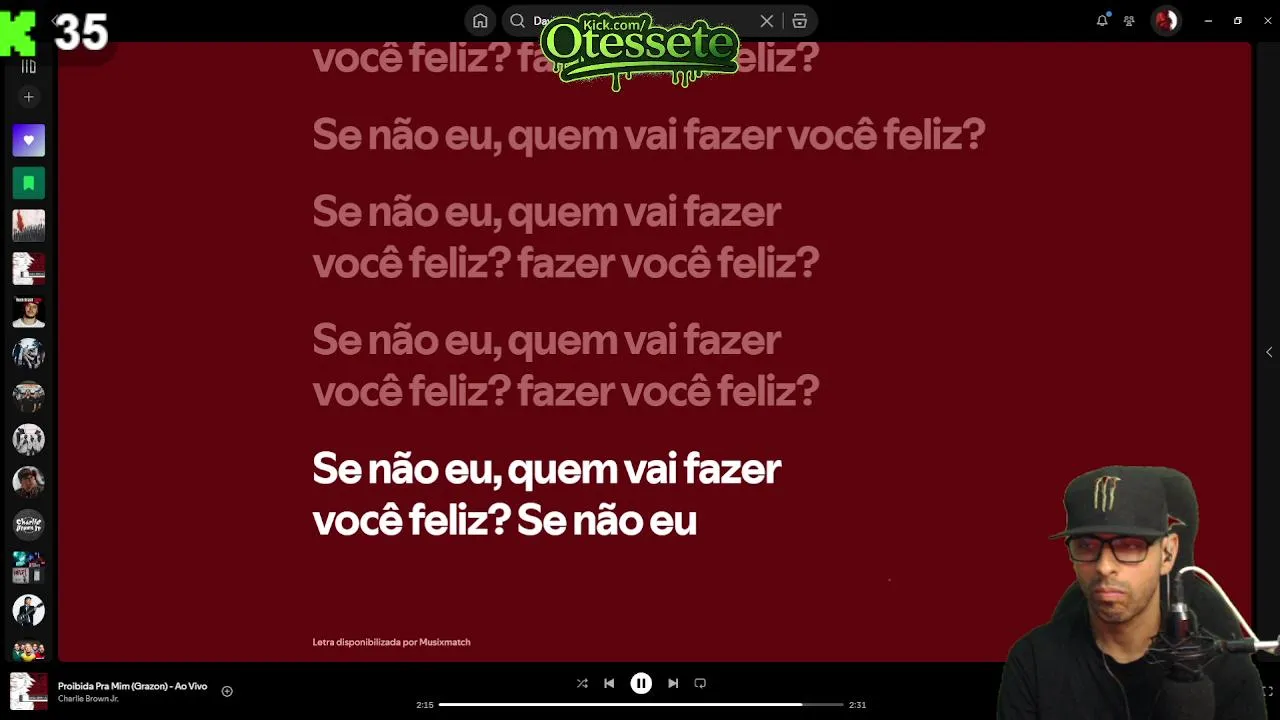Clear the search text with the X
1280x720 pixels.
click(767, 21)
